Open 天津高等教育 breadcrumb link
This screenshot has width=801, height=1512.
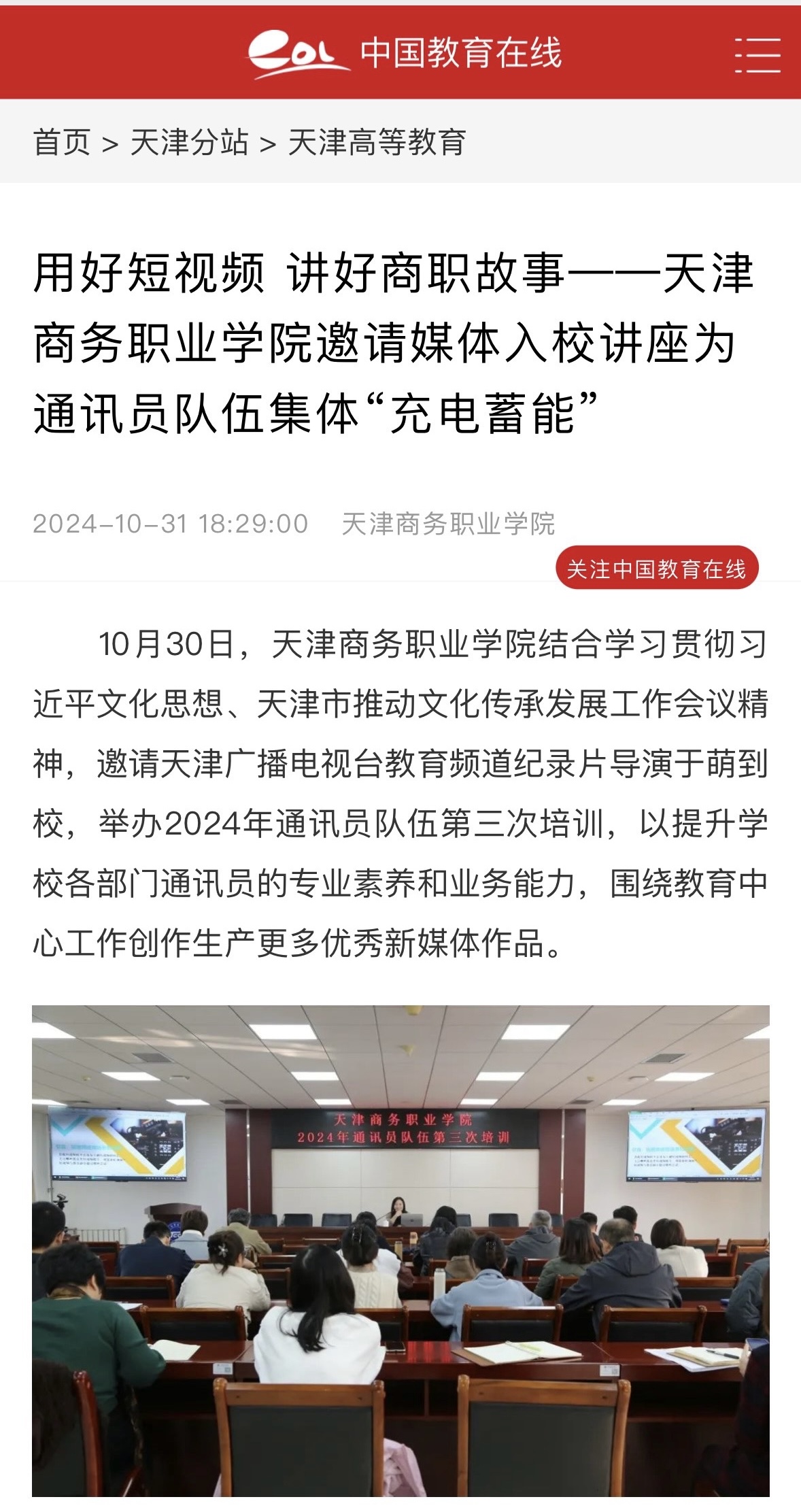[377, 143]
